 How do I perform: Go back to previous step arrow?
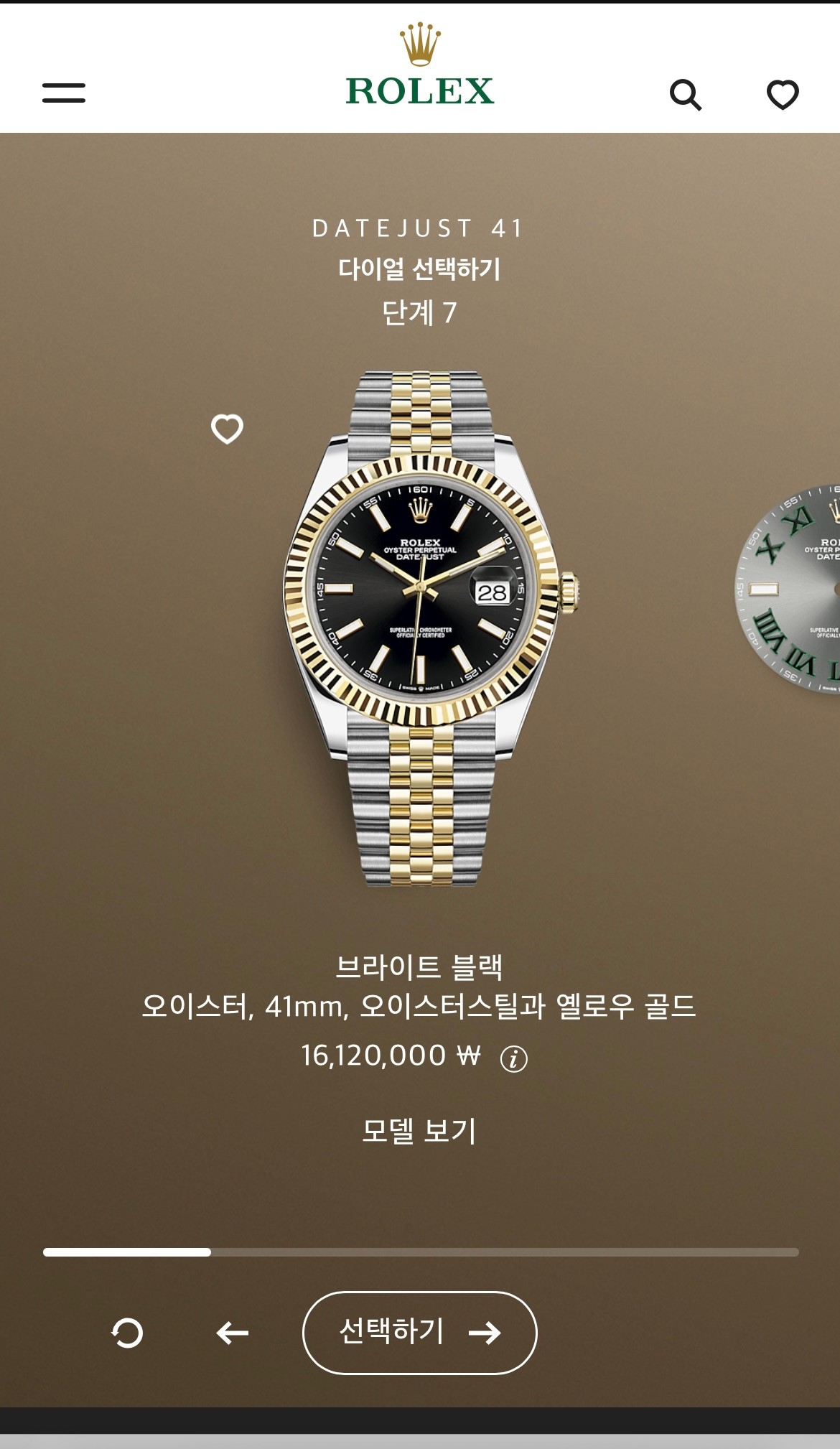(233, 1333)
